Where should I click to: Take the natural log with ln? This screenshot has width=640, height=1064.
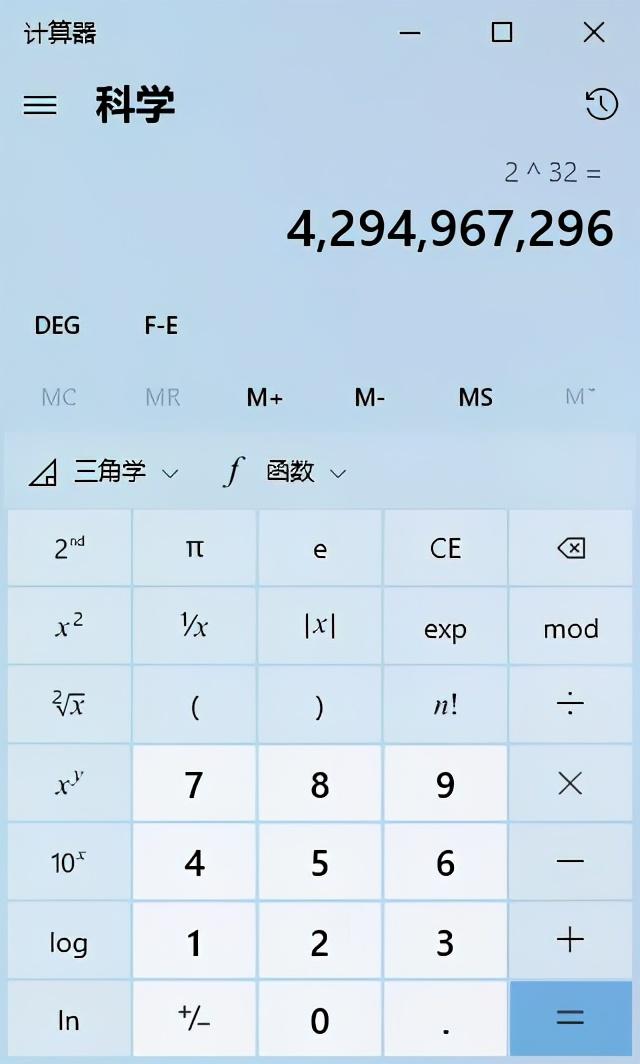point(69,1020)
